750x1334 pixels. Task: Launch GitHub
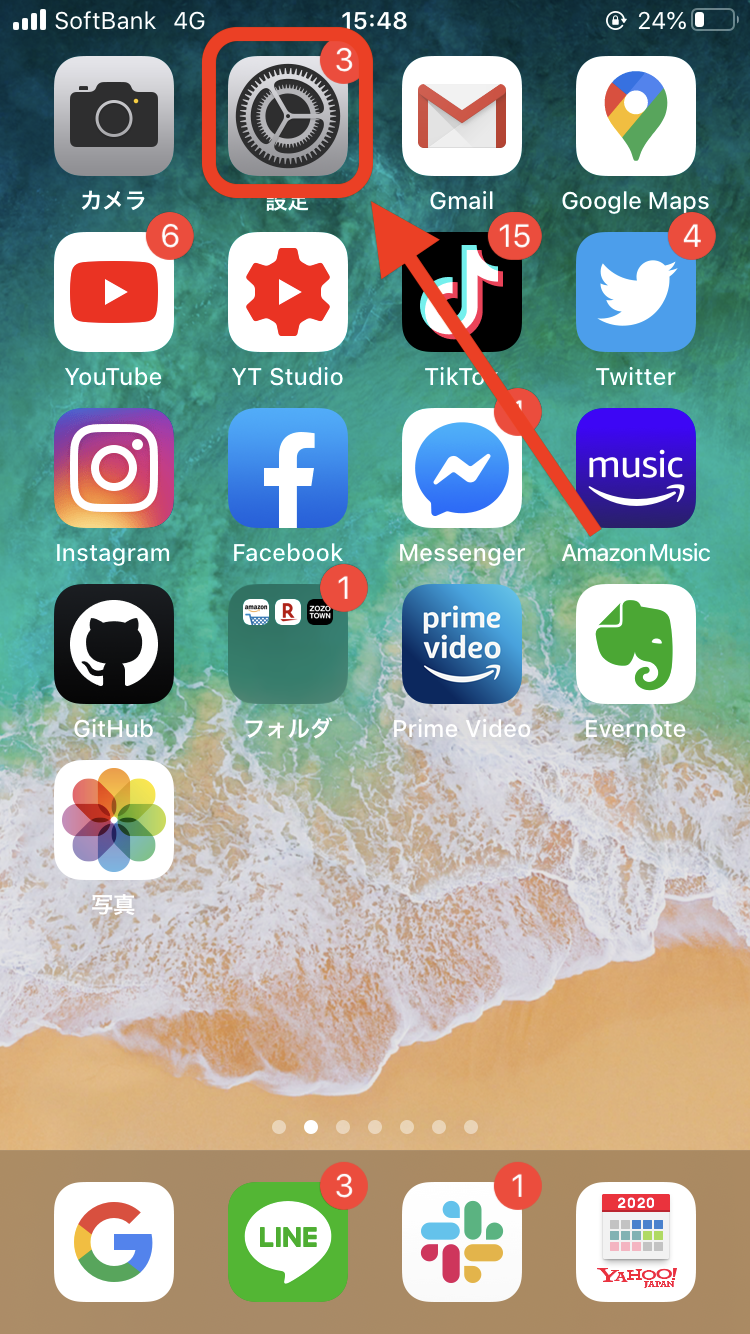(x=114, y=644)
